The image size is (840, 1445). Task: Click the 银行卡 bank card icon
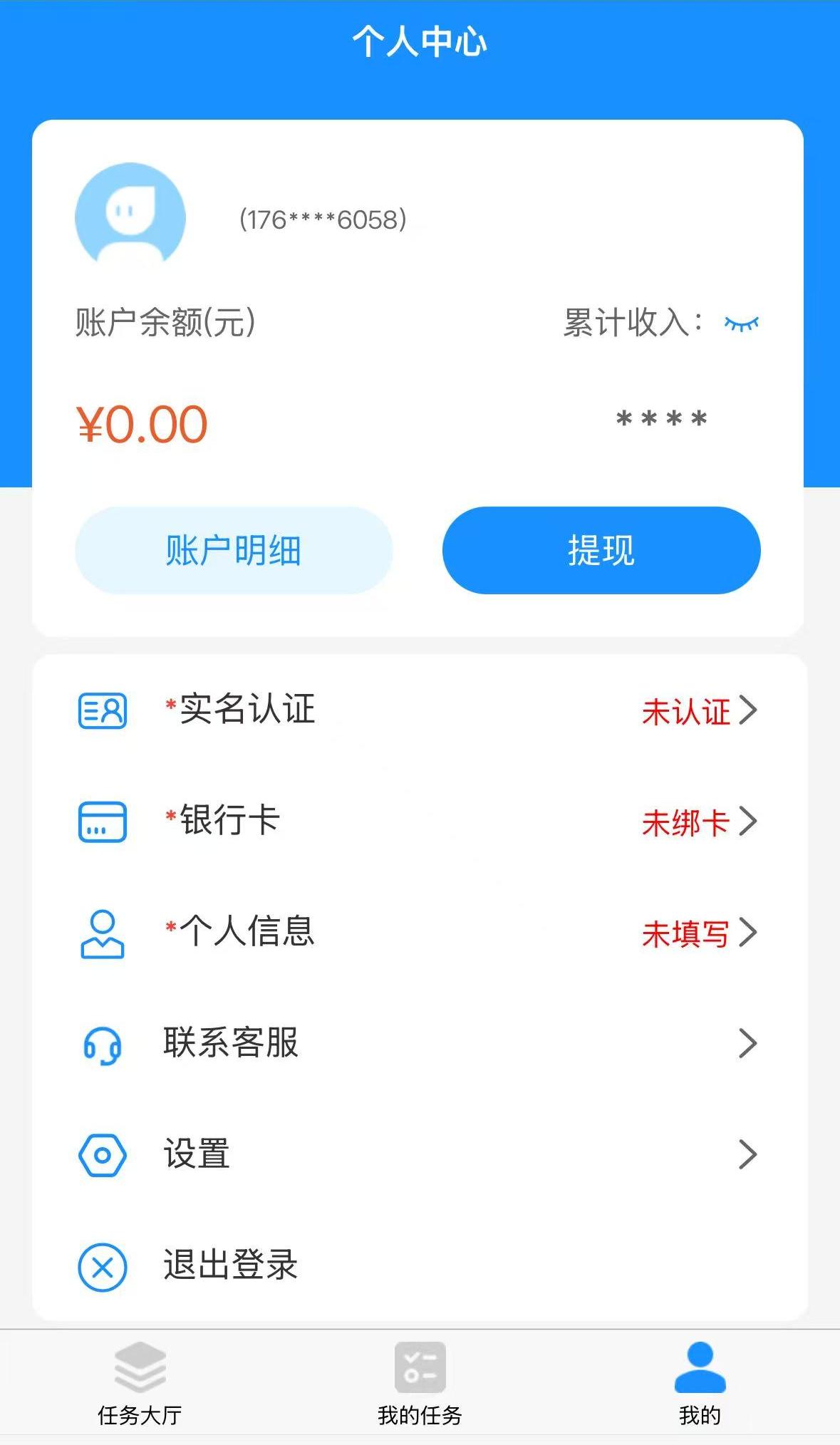102,822
